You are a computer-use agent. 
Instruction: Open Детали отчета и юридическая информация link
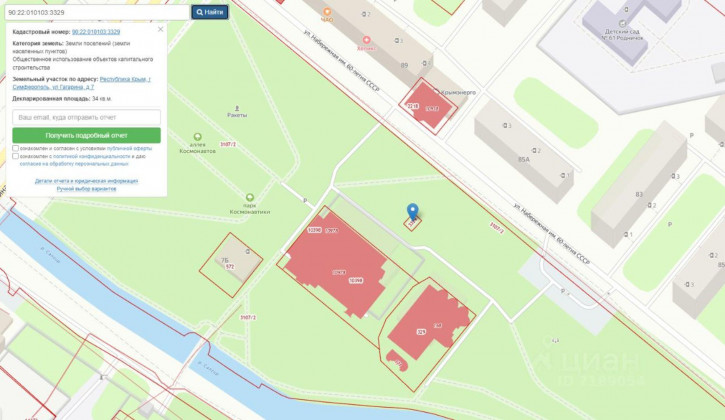click(x=86, y=181)
